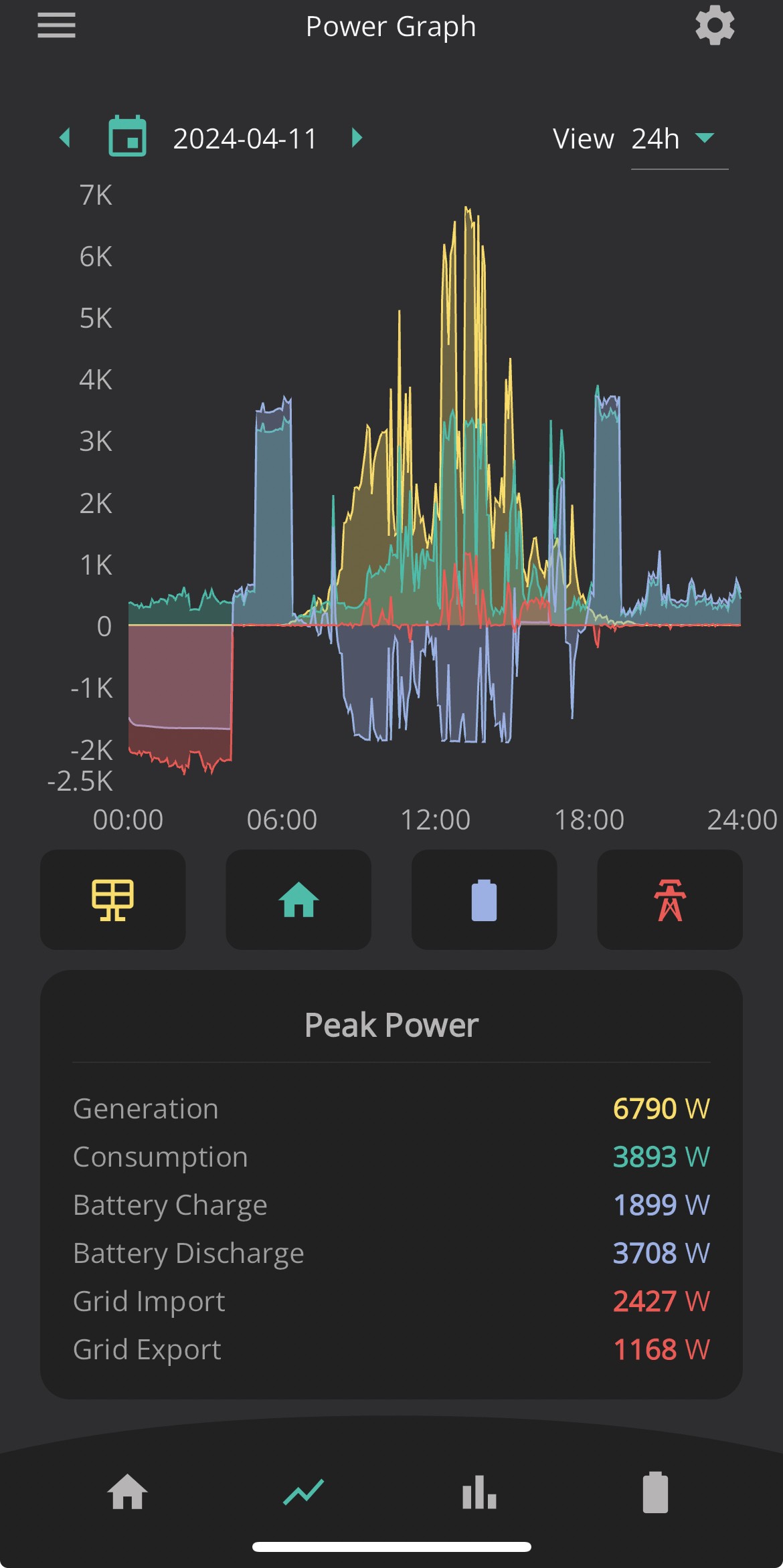Go to the previous day
Viewport: 783px width, 1568px height.
[65, 138]
